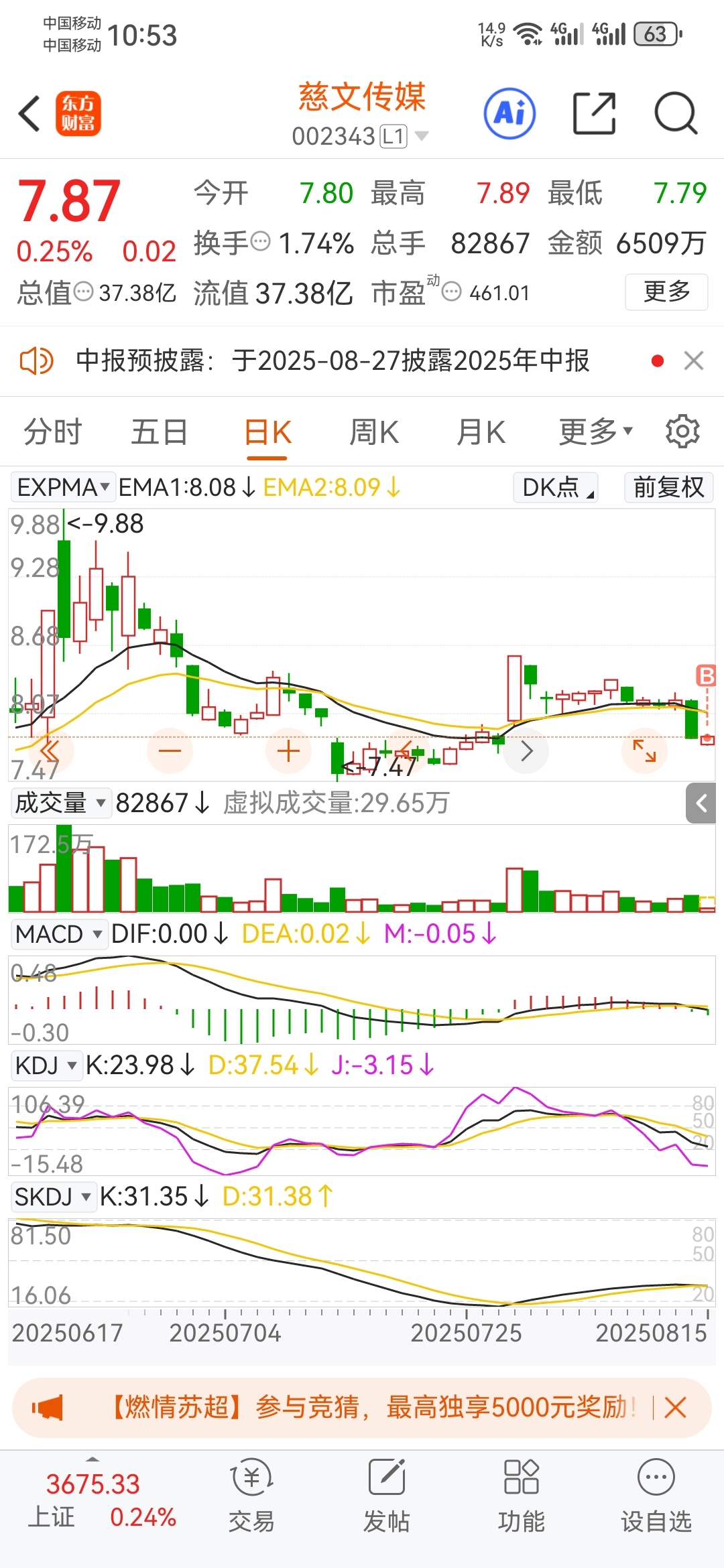The height and width of the screenshot is (1568, 724).
Task: Dismiss the 中报预披露 notice
Action: click(694, 361)
